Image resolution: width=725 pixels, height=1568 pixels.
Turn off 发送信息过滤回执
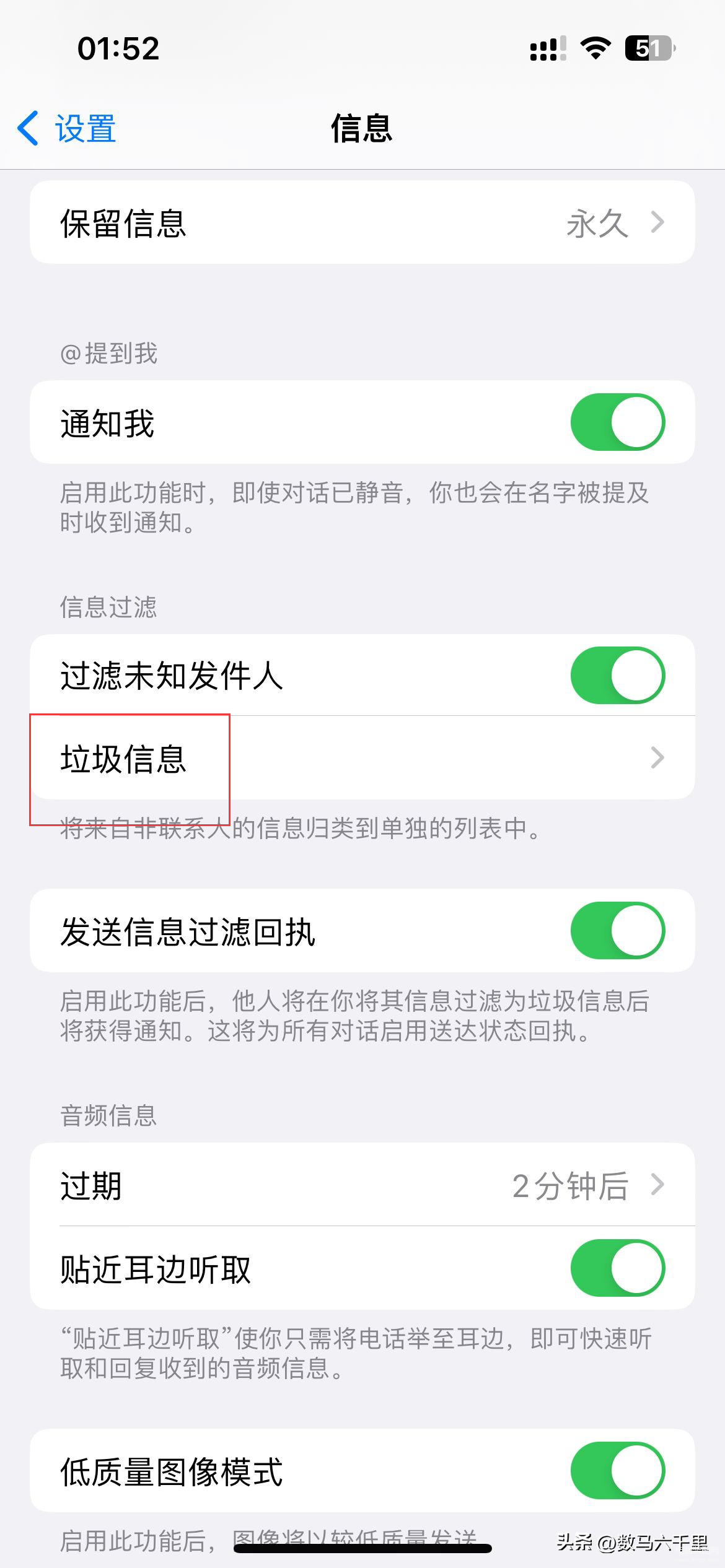click(618, 931)
